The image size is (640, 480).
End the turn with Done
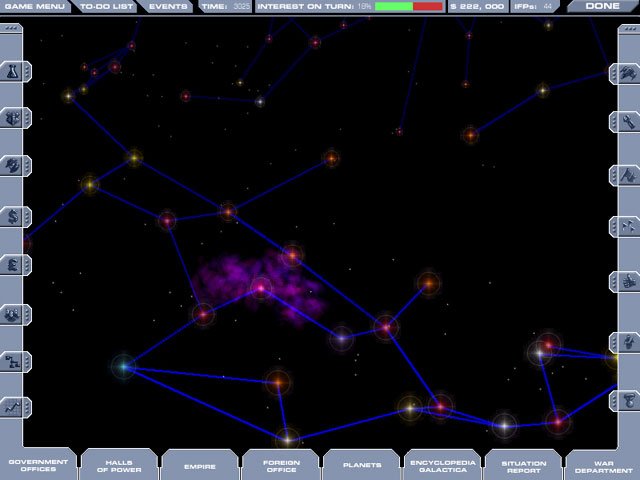pos(603,6)
